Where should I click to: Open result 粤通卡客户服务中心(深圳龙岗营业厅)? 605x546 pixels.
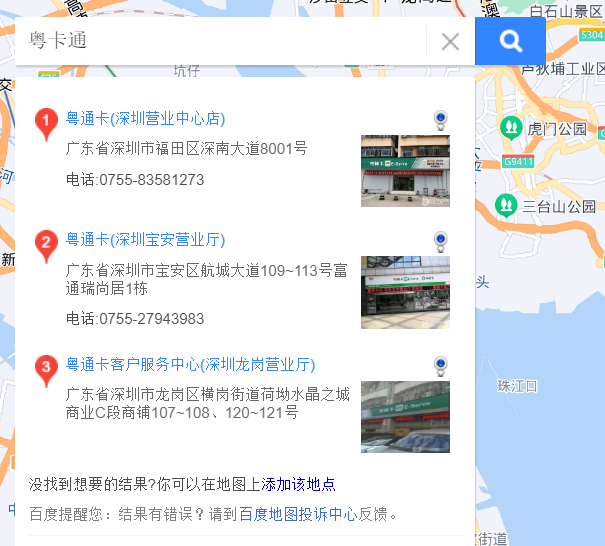pyautogui.click(x=190, y=364)
